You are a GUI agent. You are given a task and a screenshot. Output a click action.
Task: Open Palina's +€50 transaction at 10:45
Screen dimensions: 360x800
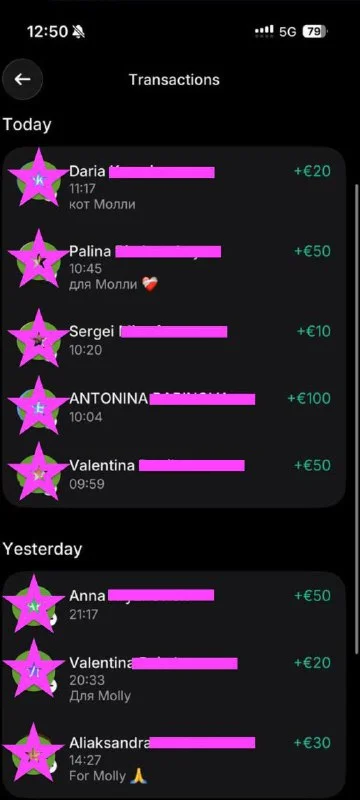click(174, 267)
